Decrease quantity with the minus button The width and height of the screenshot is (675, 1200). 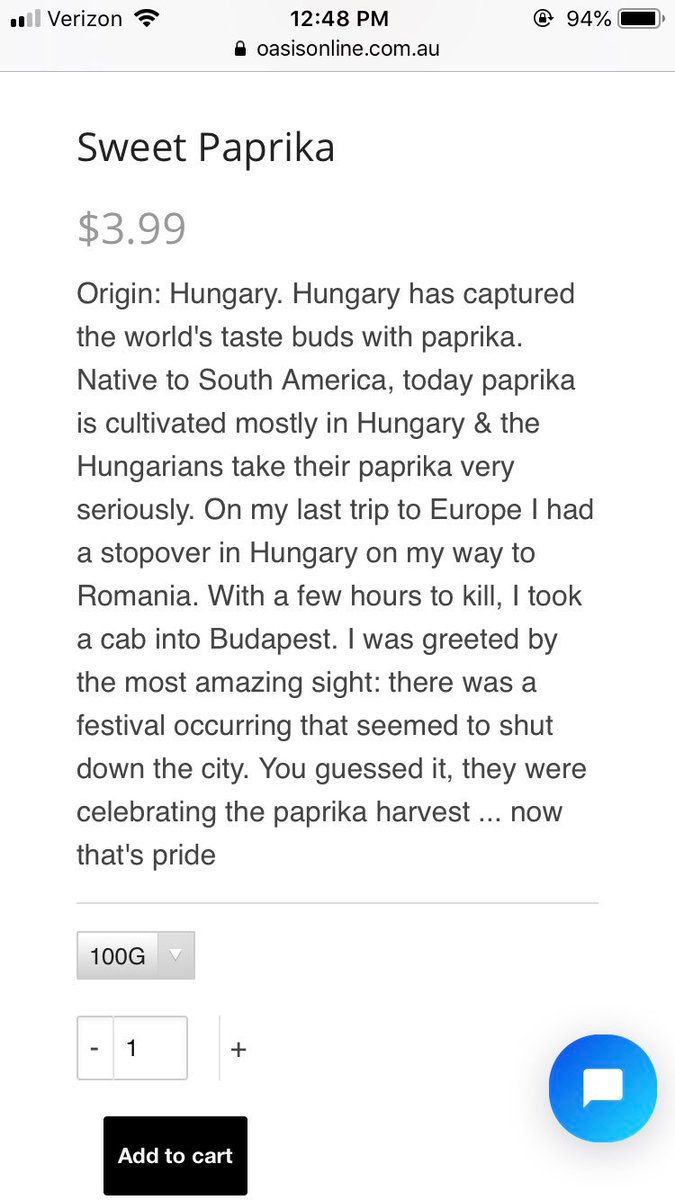tap(95, 1048)
